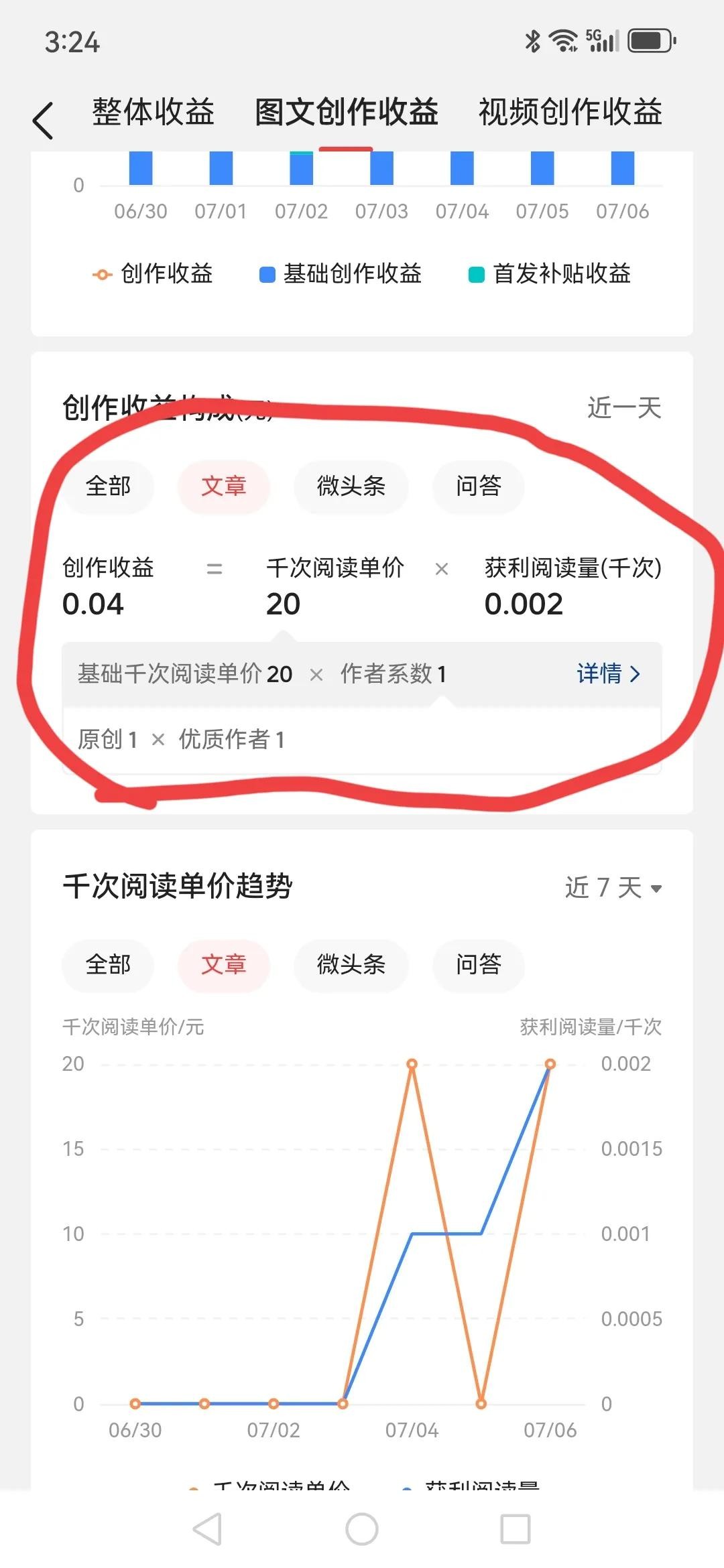Toggle 首发补贴收益 legend in bar chart
The height and width of the screenshot is (1568, 724).
click(x=550, y=274)
